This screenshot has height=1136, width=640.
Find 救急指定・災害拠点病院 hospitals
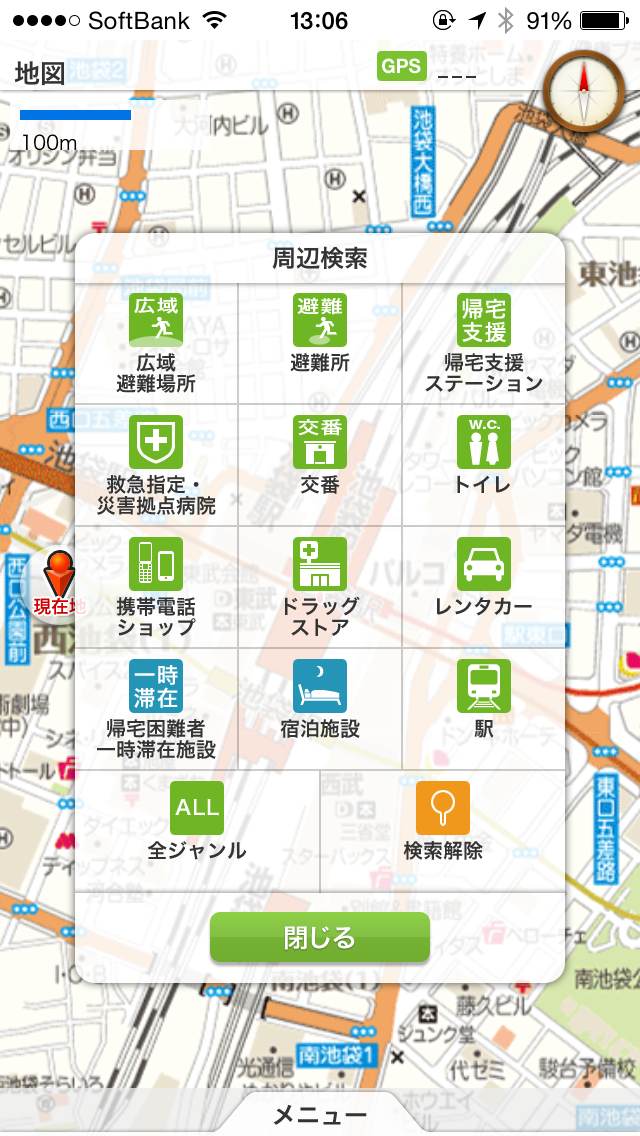156,464
